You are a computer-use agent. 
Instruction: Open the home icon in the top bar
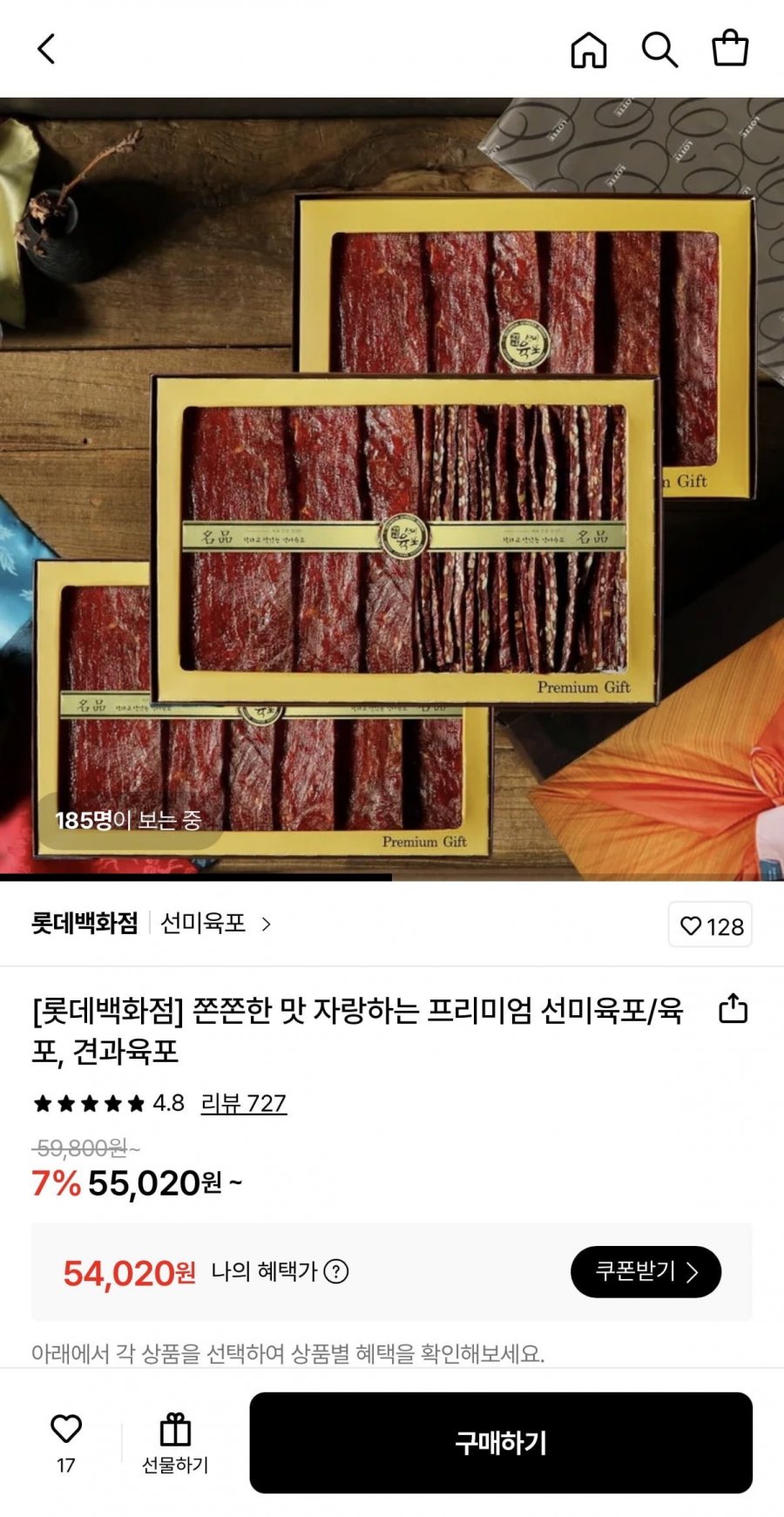589,50
